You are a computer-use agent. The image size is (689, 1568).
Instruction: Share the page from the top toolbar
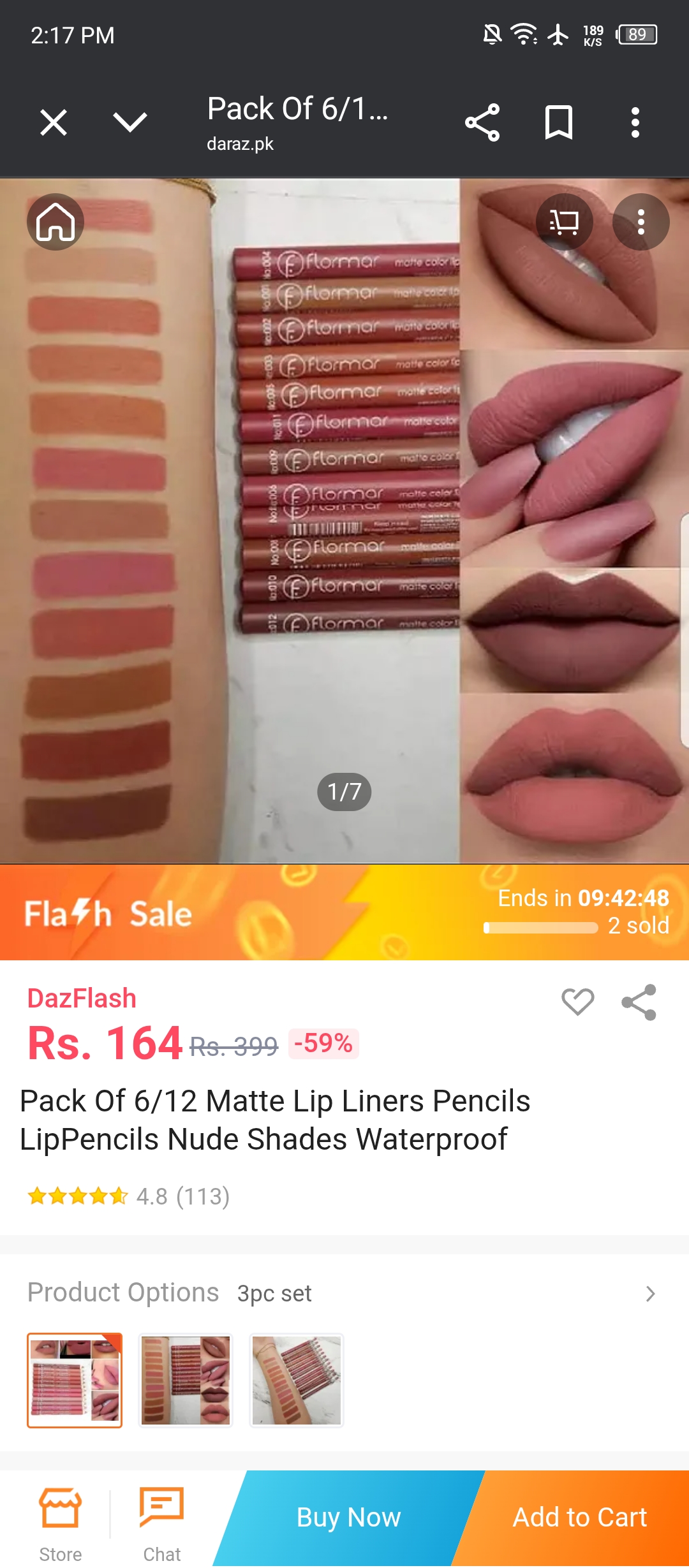pyautogui.click(x=482, y=122)
